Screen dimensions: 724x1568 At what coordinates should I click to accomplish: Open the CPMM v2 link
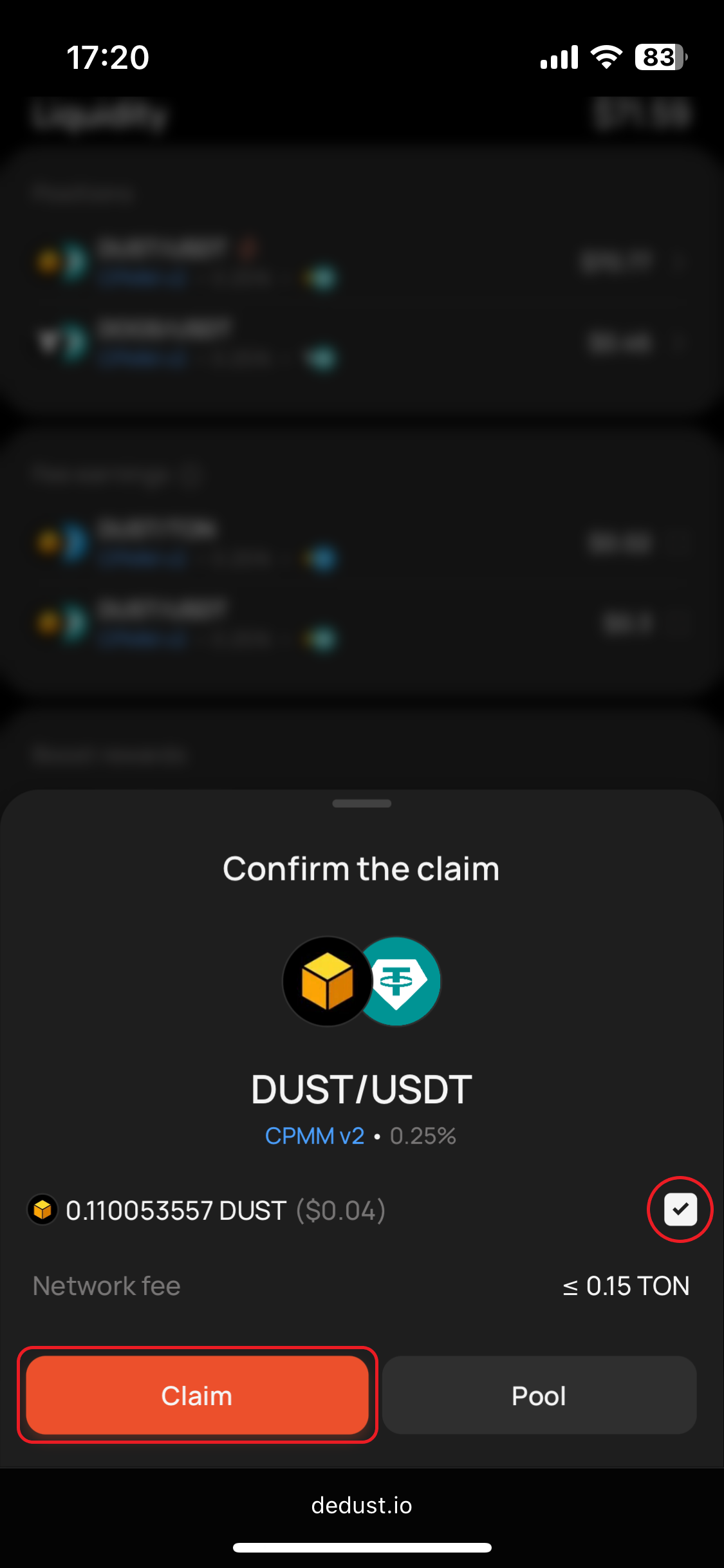point(315,1136)
